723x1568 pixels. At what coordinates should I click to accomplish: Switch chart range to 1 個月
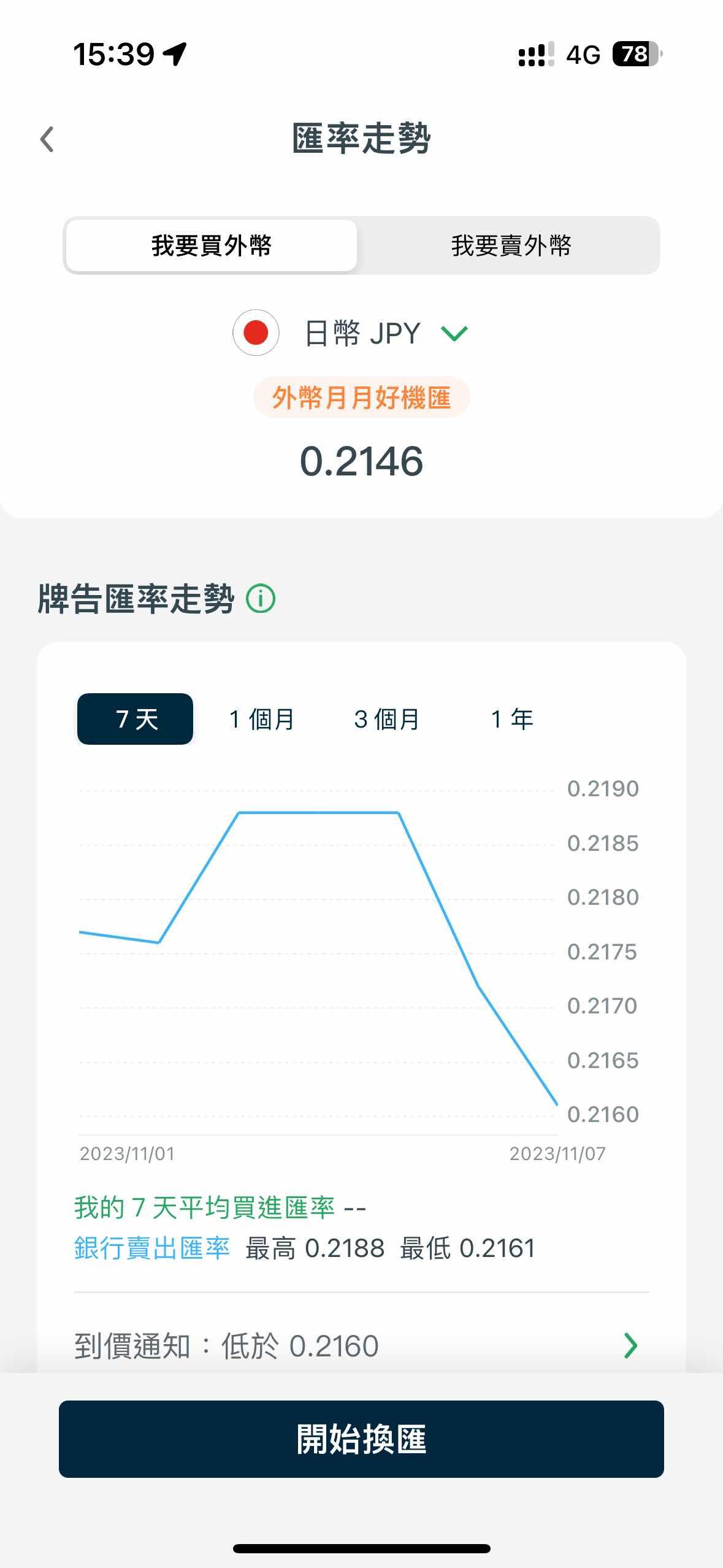coord(261,719)
